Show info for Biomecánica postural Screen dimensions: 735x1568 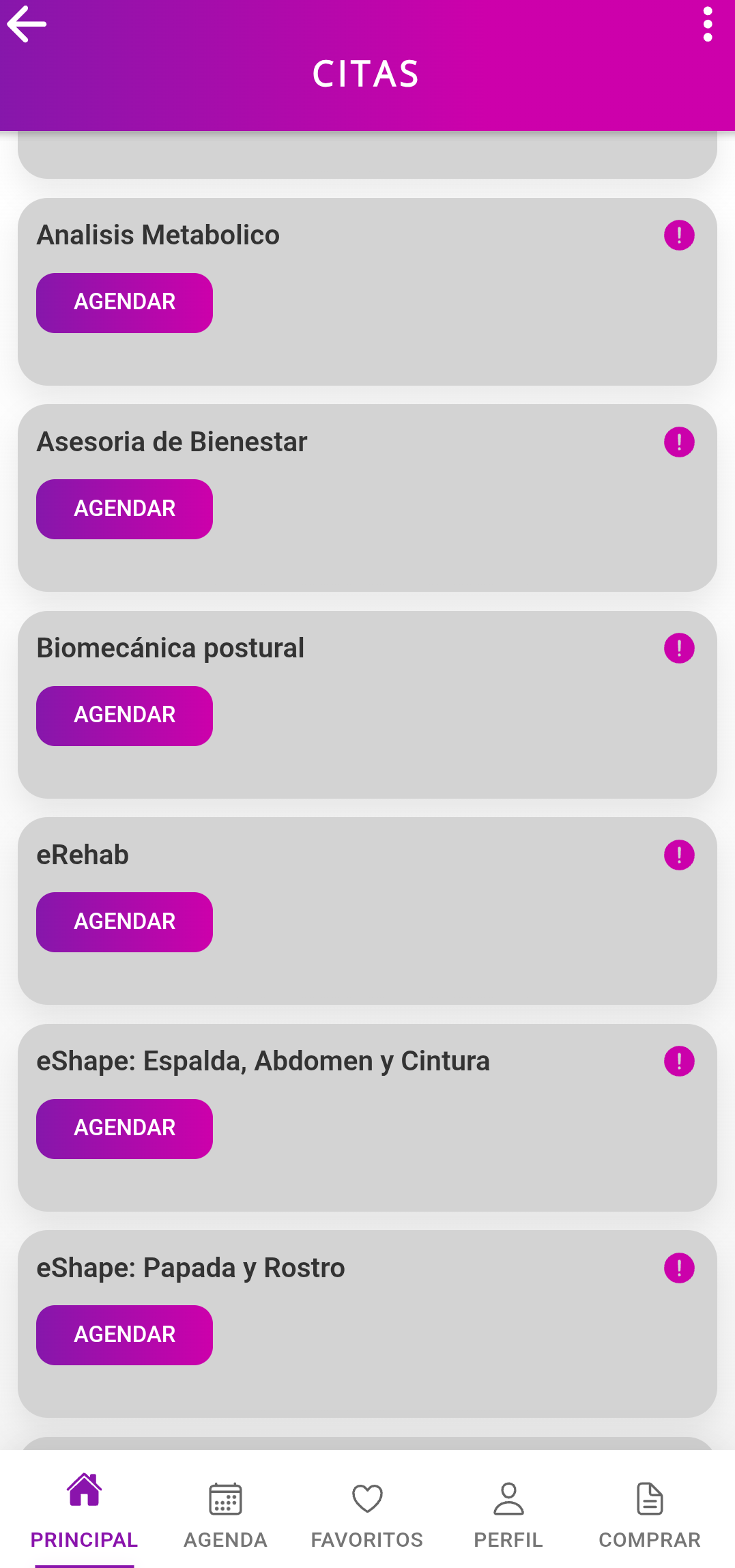pyautogui.click(x=678, y=648)
